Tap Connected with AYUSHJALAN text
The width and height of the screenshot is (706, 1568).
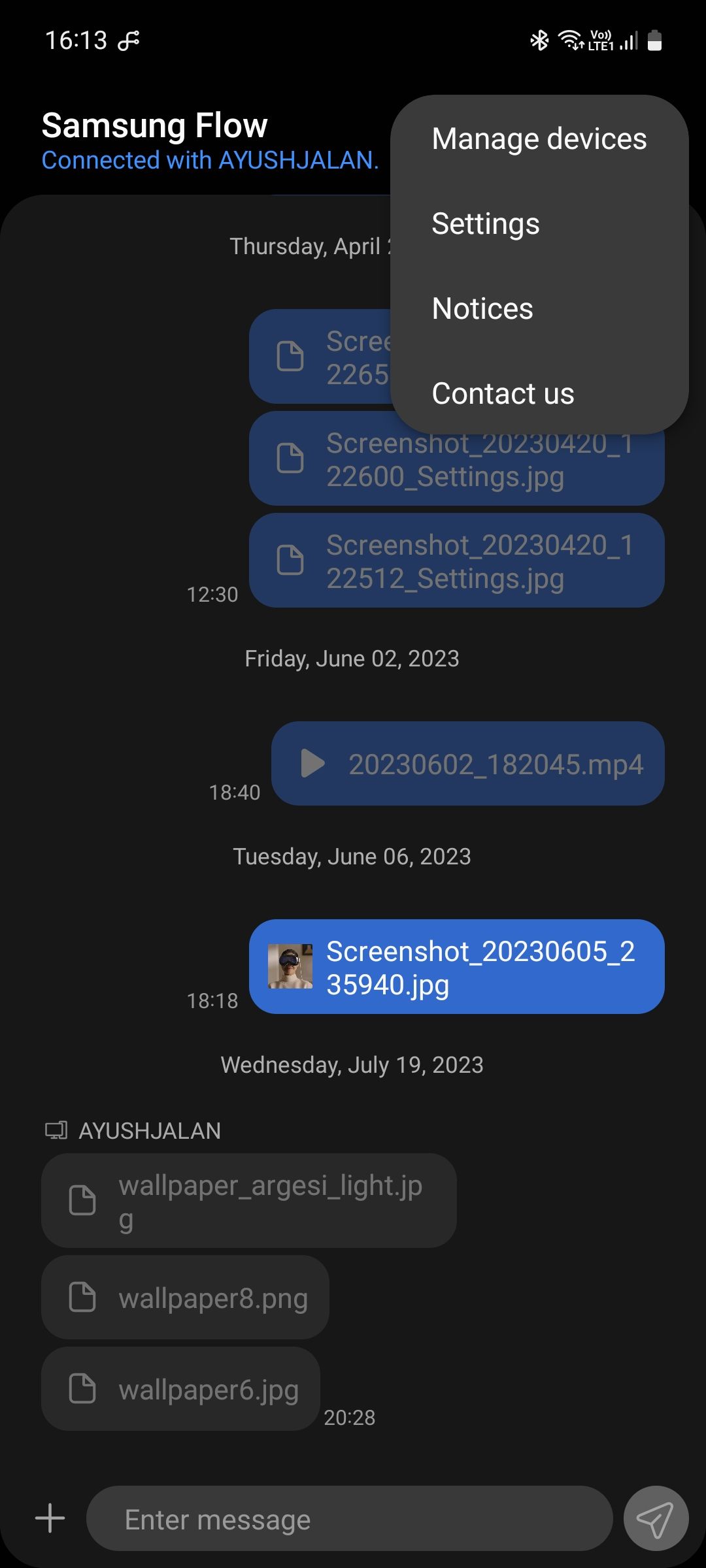[x=210, y=161]
